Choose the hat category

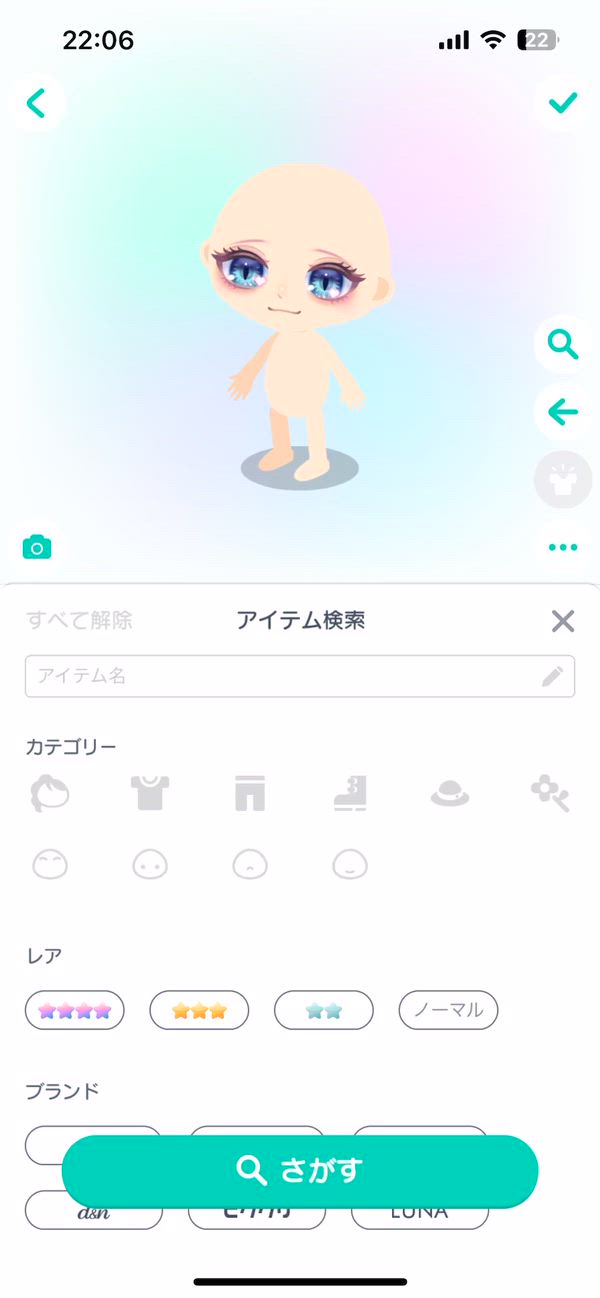click(x=450, y=794)
